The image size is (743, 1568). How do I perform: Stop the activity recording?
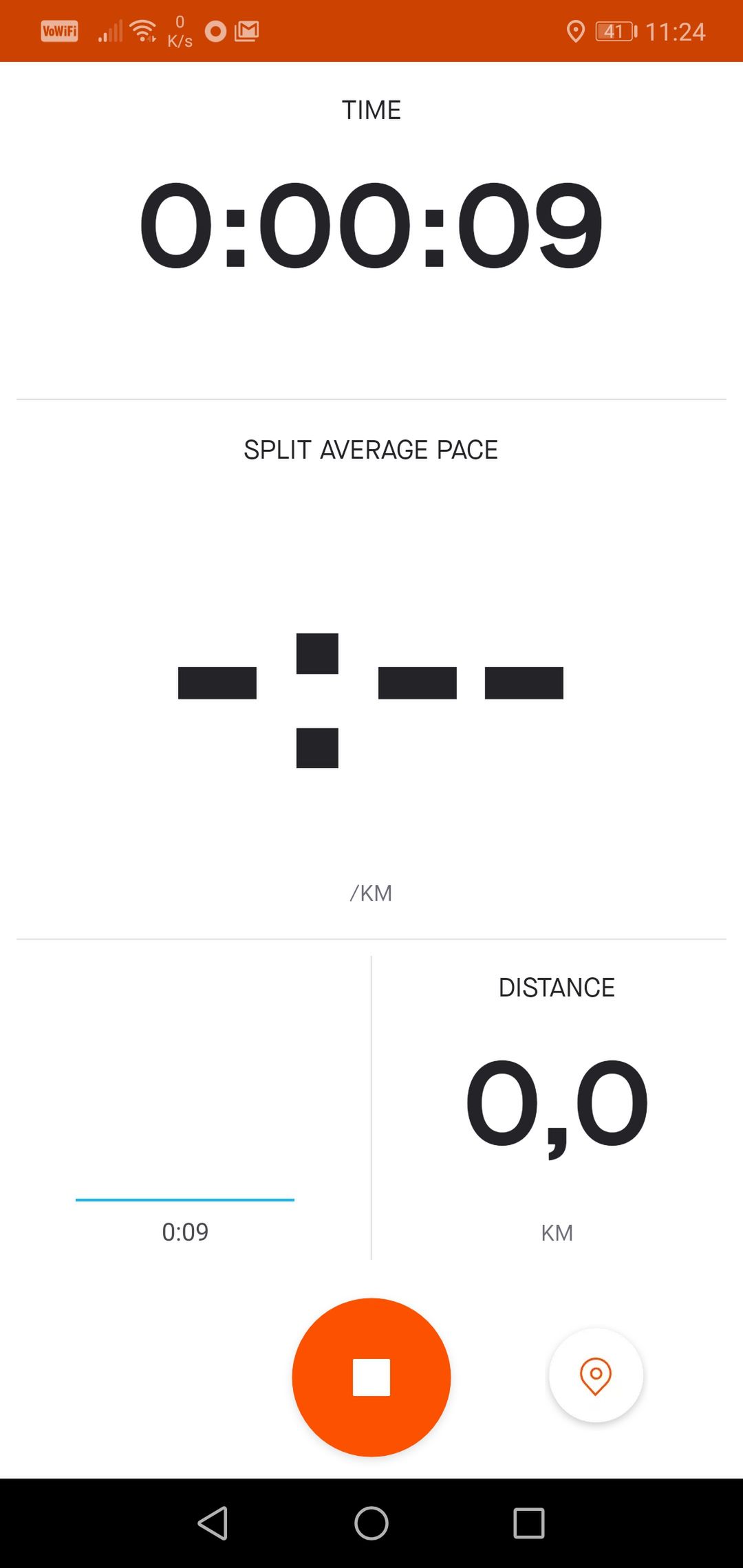coord(371,1377)
